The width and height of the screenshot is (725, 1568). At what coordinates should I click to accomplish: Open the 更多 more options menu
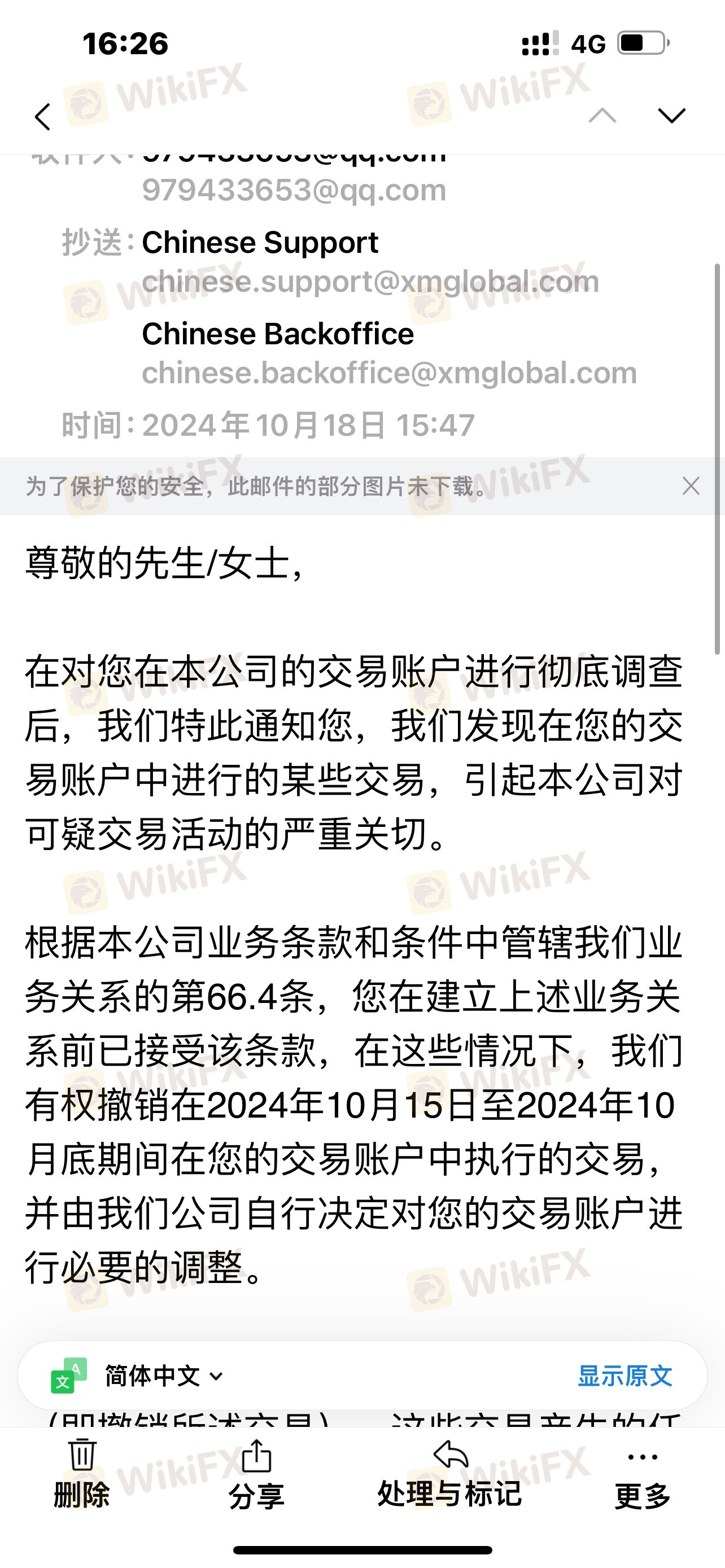[x=642, y=1474]
